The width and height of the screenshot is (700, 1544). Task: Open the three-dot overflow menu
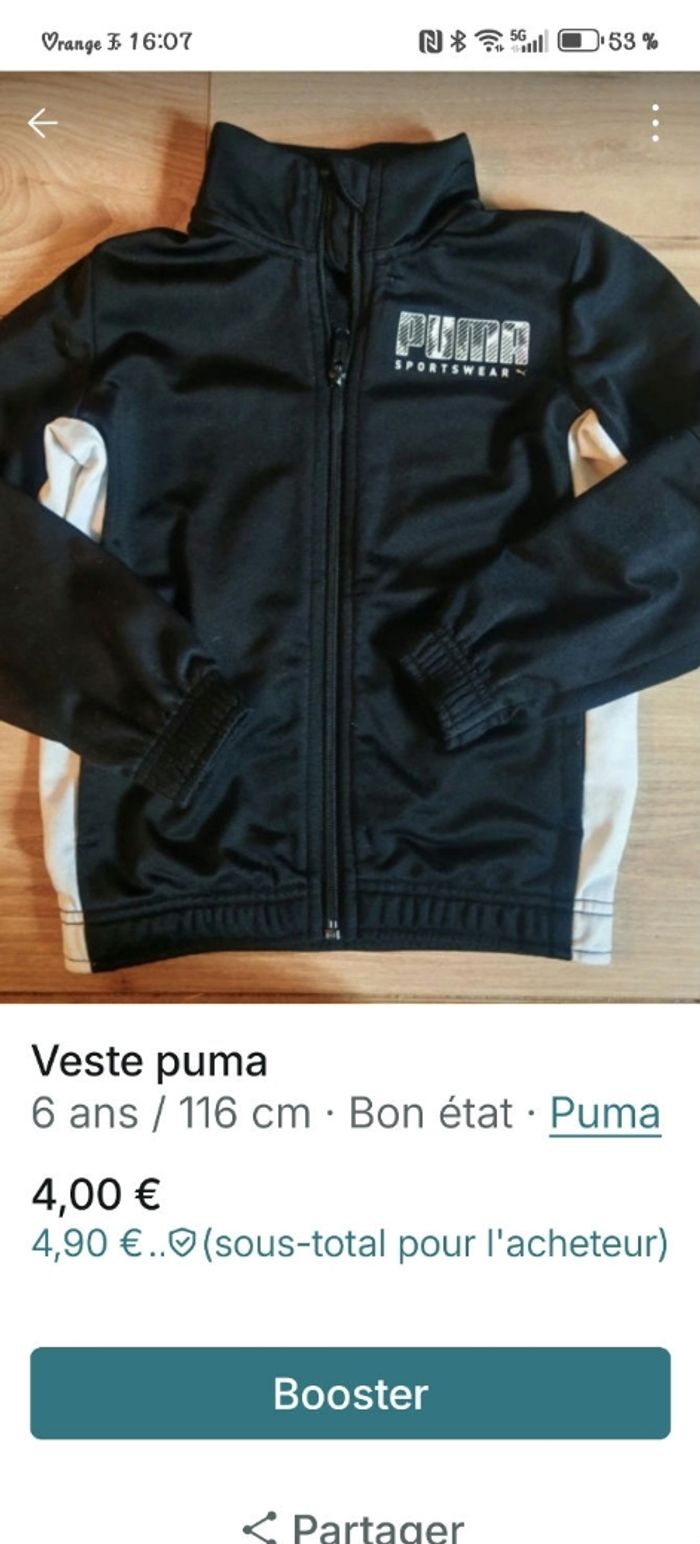[655, 123]
